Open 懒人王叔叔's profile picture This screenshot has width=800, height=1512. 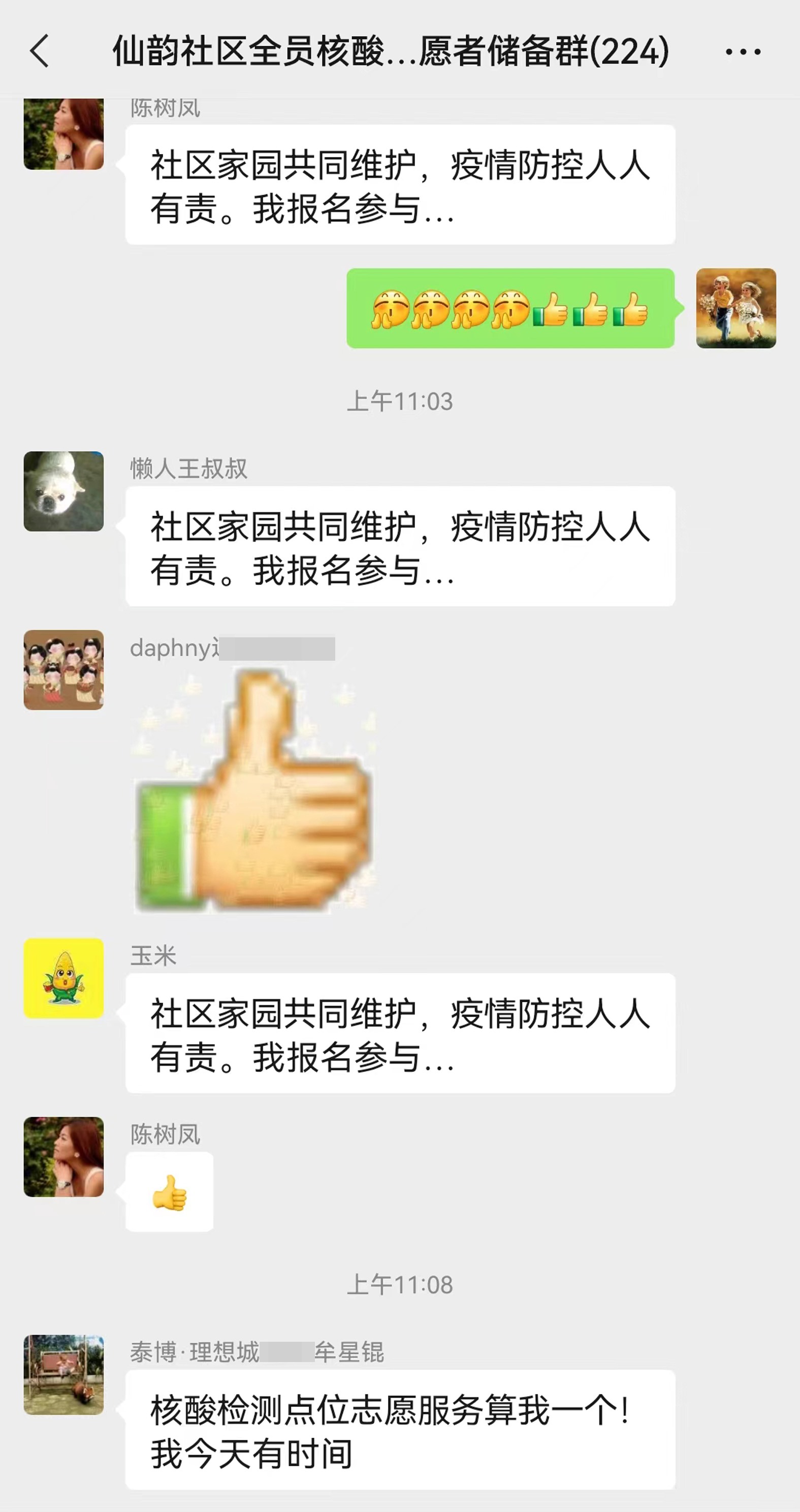tap(63, 491)
